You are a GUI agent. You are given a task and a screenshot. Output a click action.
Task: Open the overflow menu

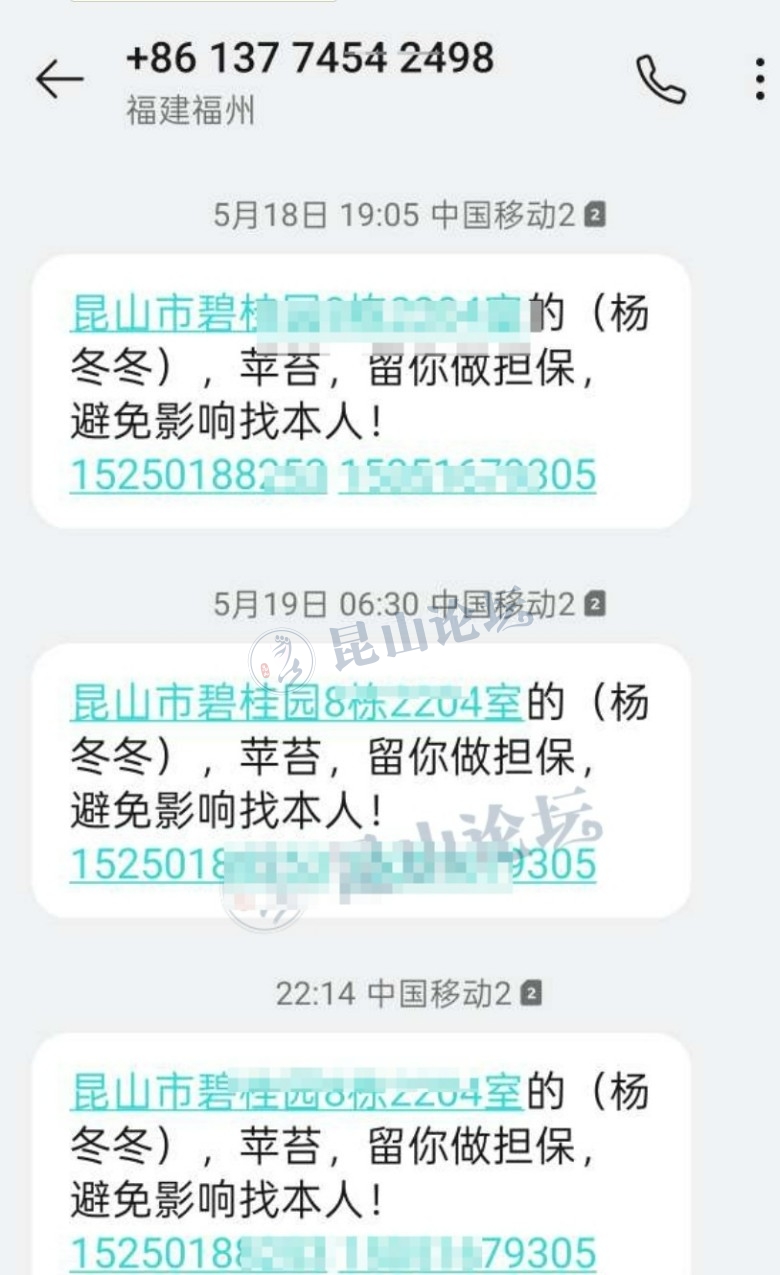(759, 80)
